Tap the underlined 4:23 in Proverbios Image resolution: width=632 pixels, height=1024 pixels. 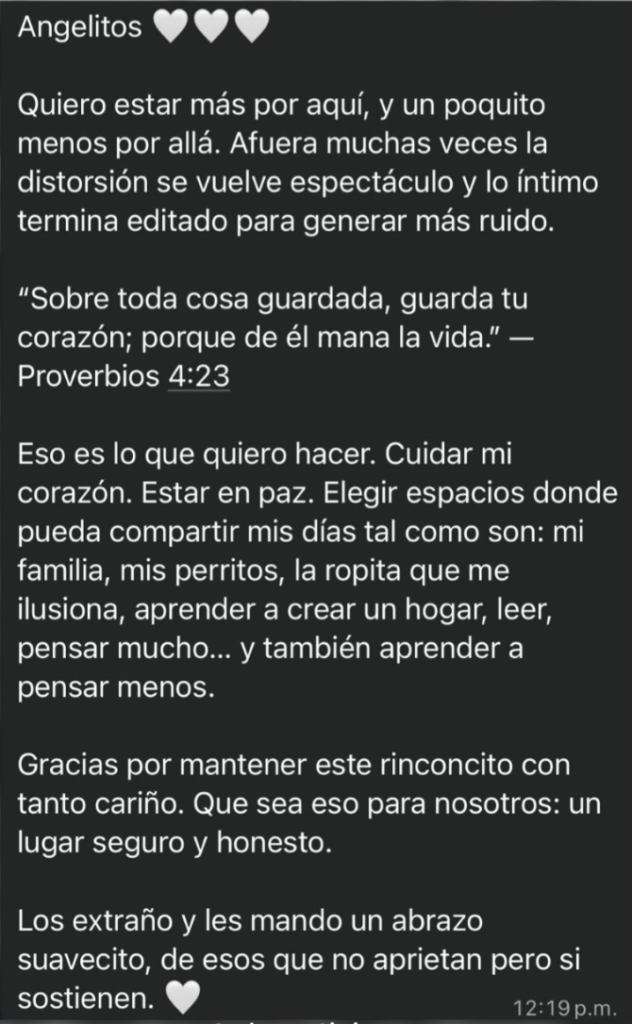click(x=202, y=378)
